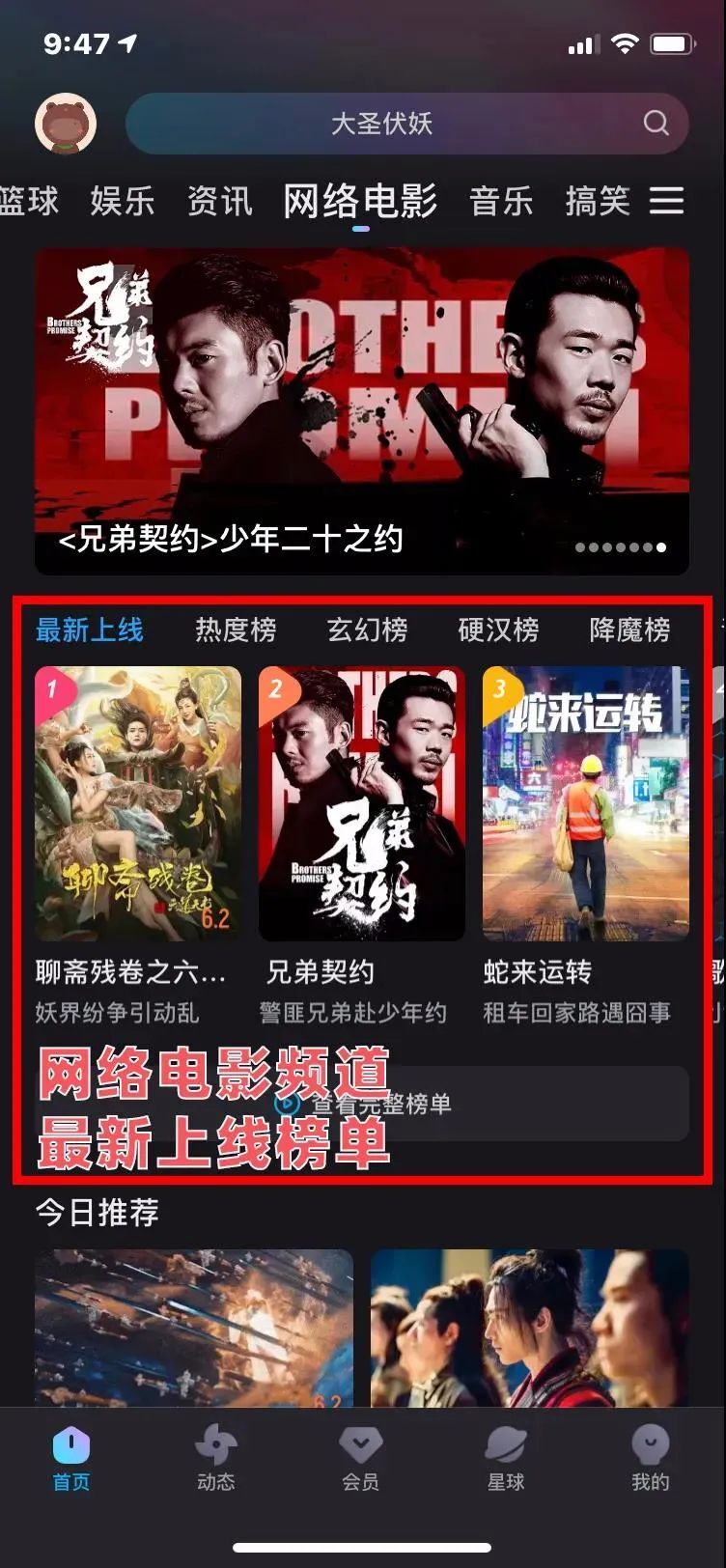Open the channel list menu icon
Image resolution: width=726 pixels, height=1568 pixels.
pyautogui.click(x=666, y=201)
